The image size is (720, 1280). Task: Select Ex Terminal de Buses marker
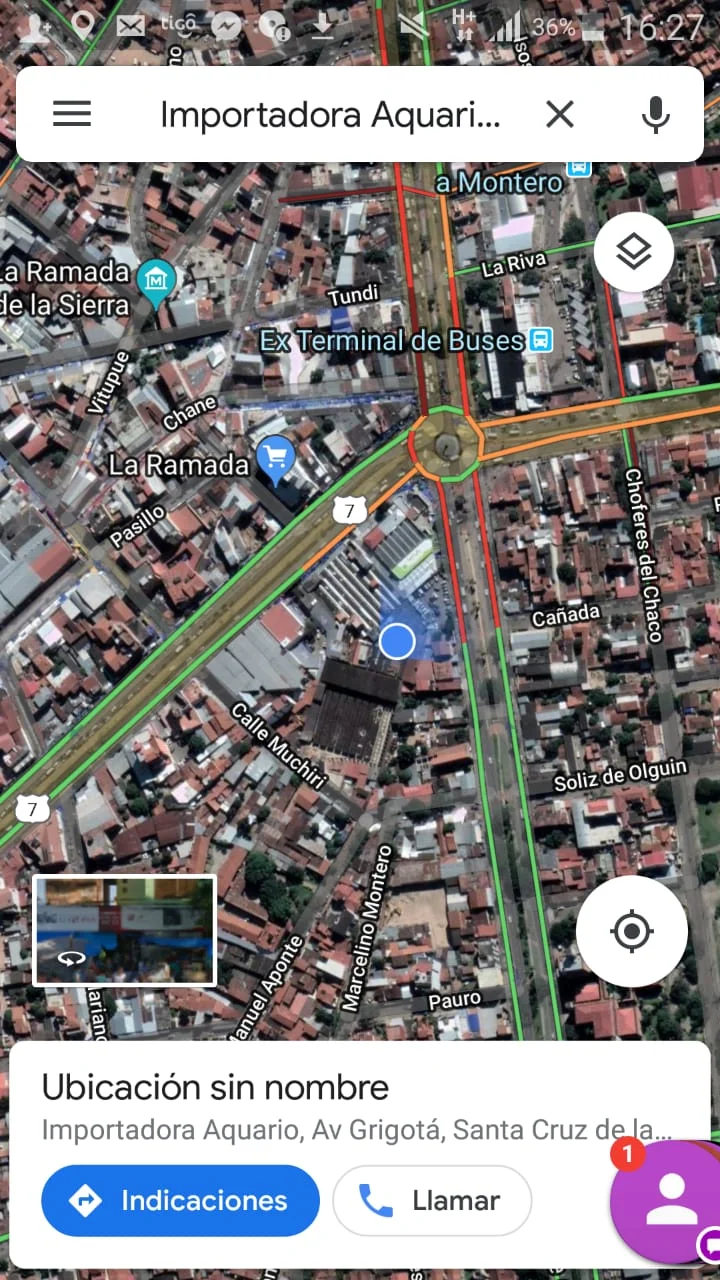[x=541, y=340]
